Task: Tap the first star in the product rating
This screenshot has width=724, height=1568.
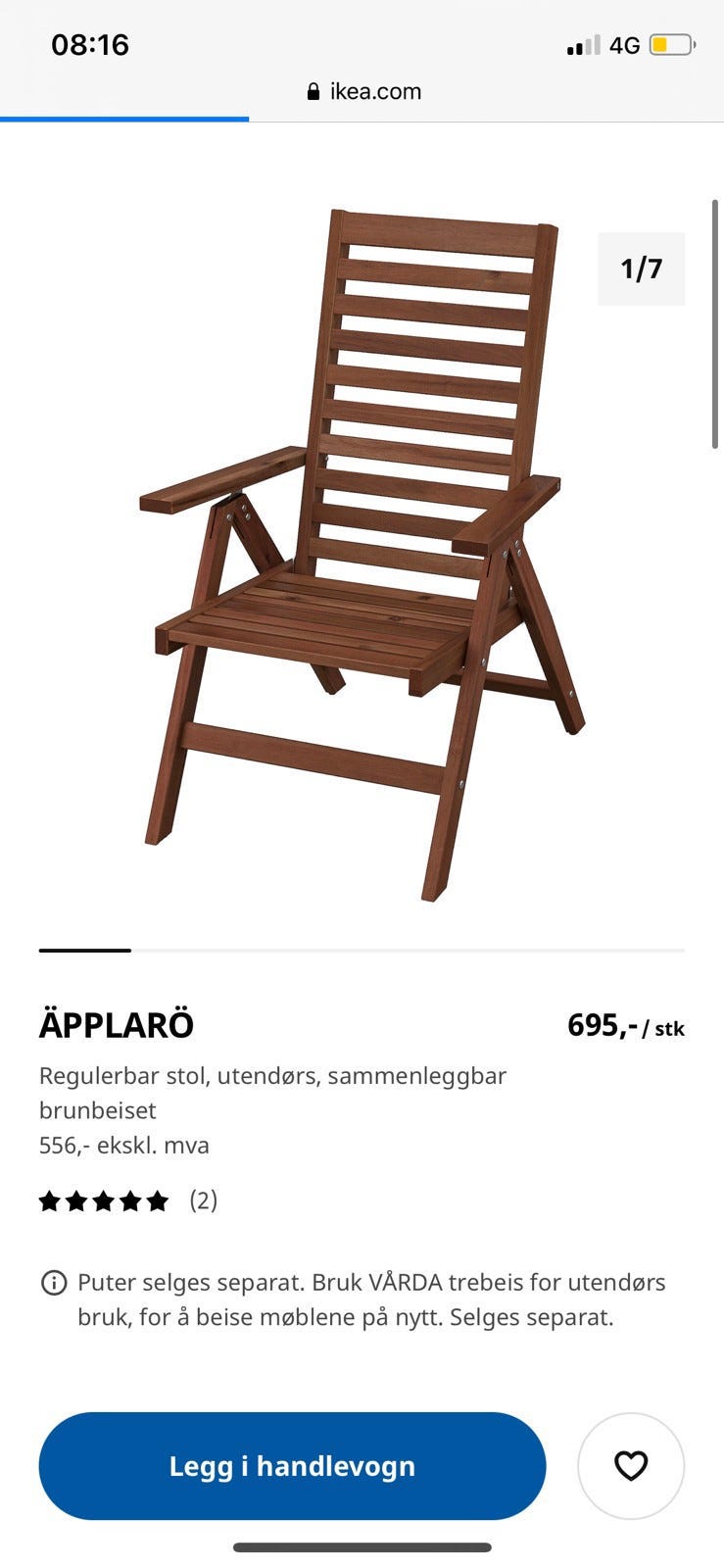Action: point(52,1199)
